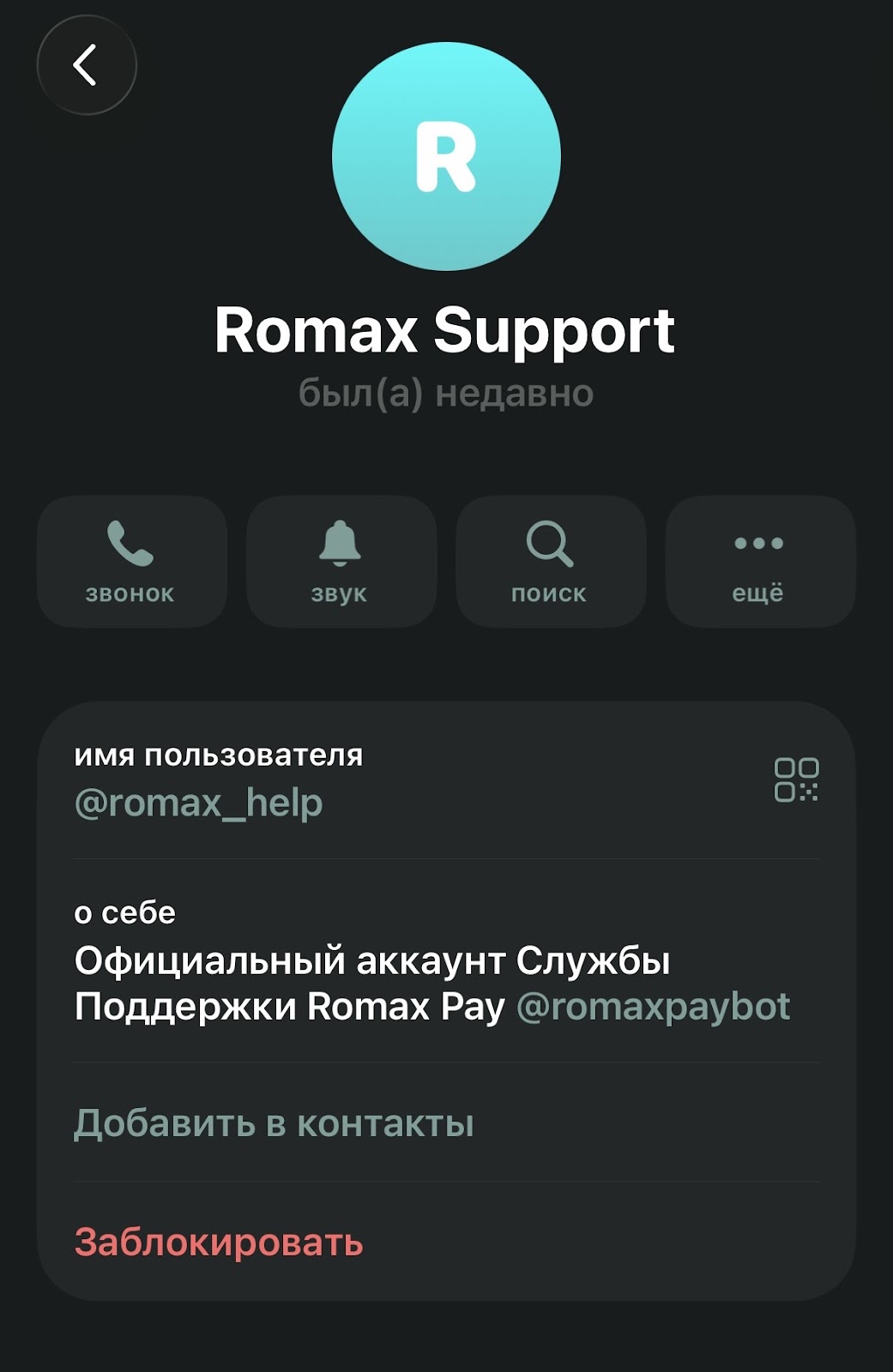Mute notifications via звук button
Screen dimensions: 893x1372
click(341, 561)
